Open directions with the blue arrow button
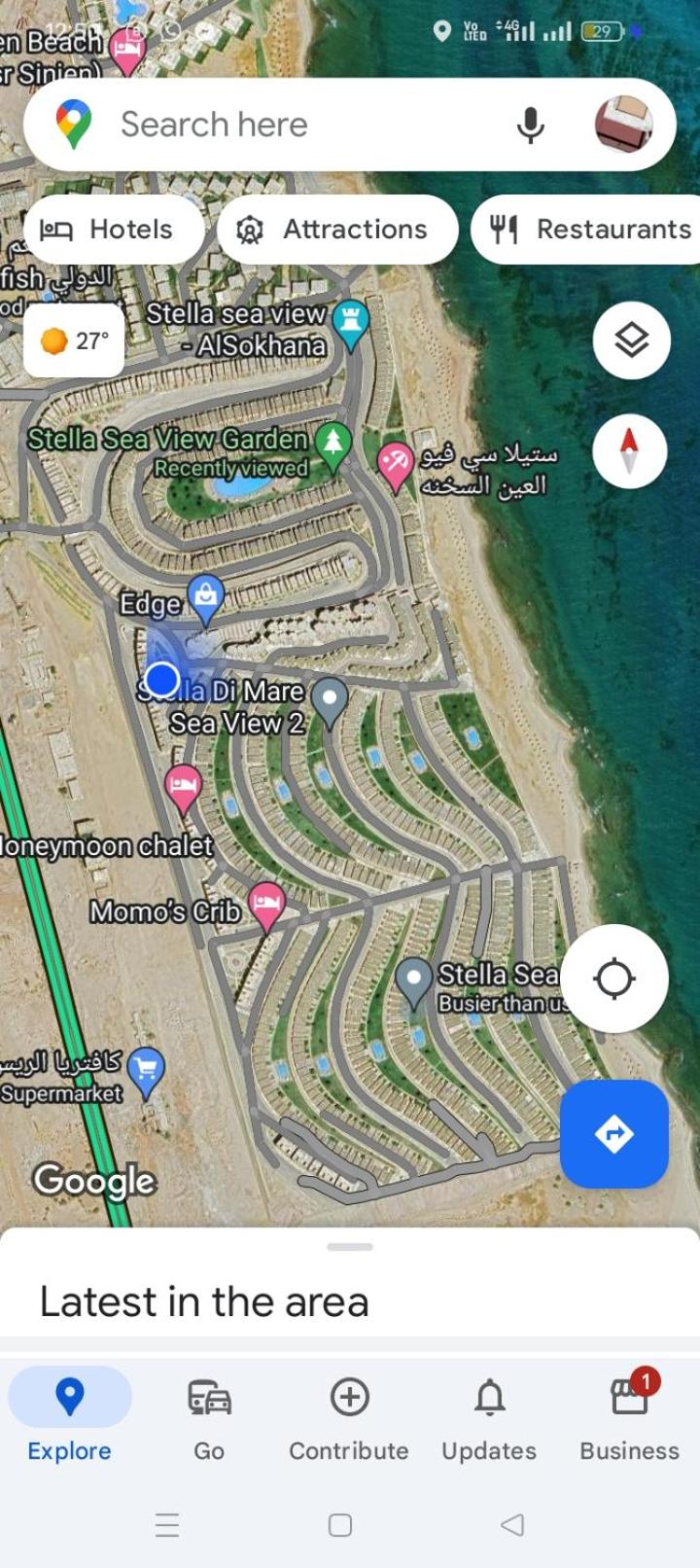This screenshot has width=700, height=1568. (x=614, y=1134)
